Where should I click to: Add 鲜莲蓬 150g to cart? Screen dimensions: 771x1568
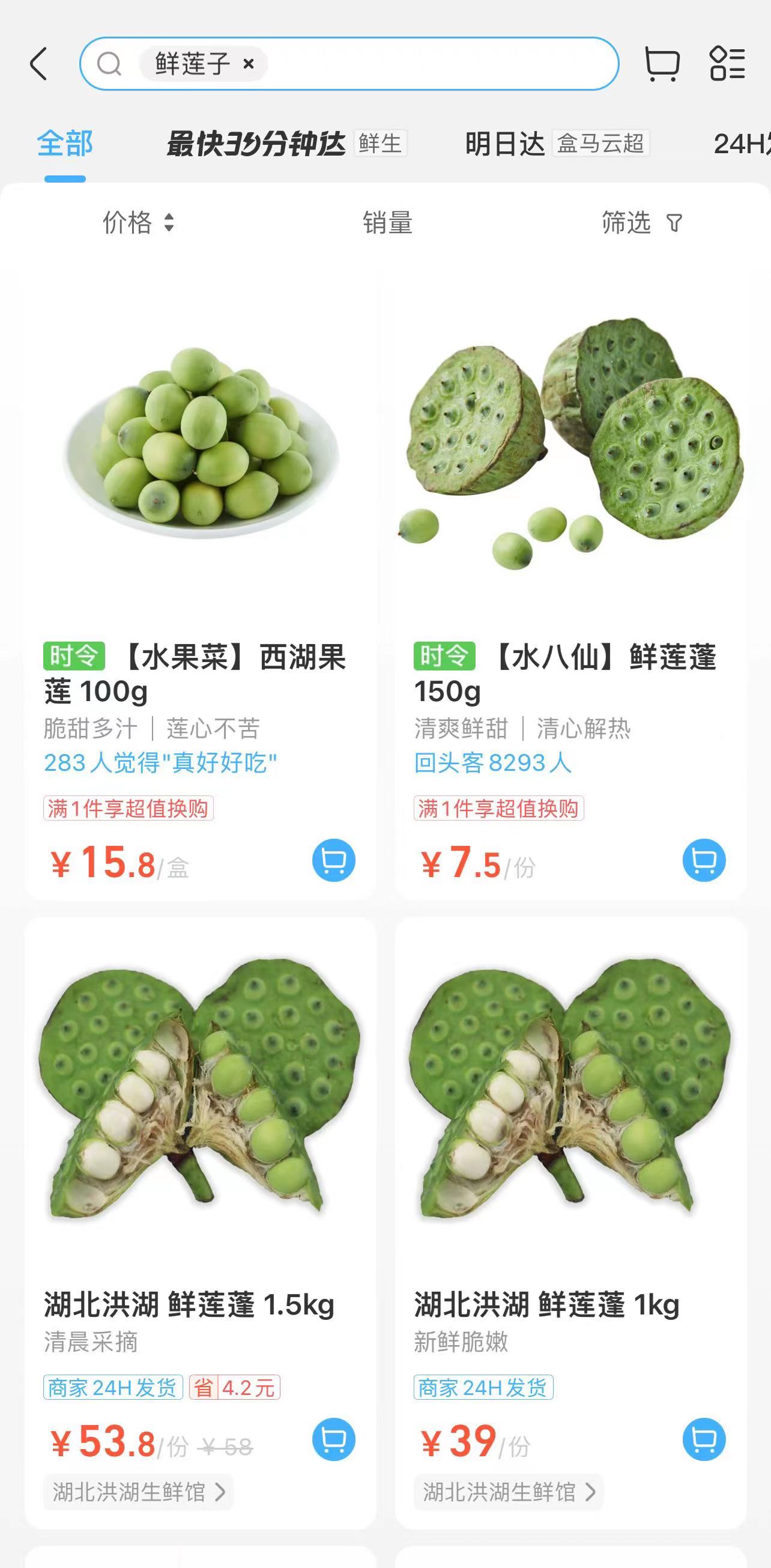[704, 860]
